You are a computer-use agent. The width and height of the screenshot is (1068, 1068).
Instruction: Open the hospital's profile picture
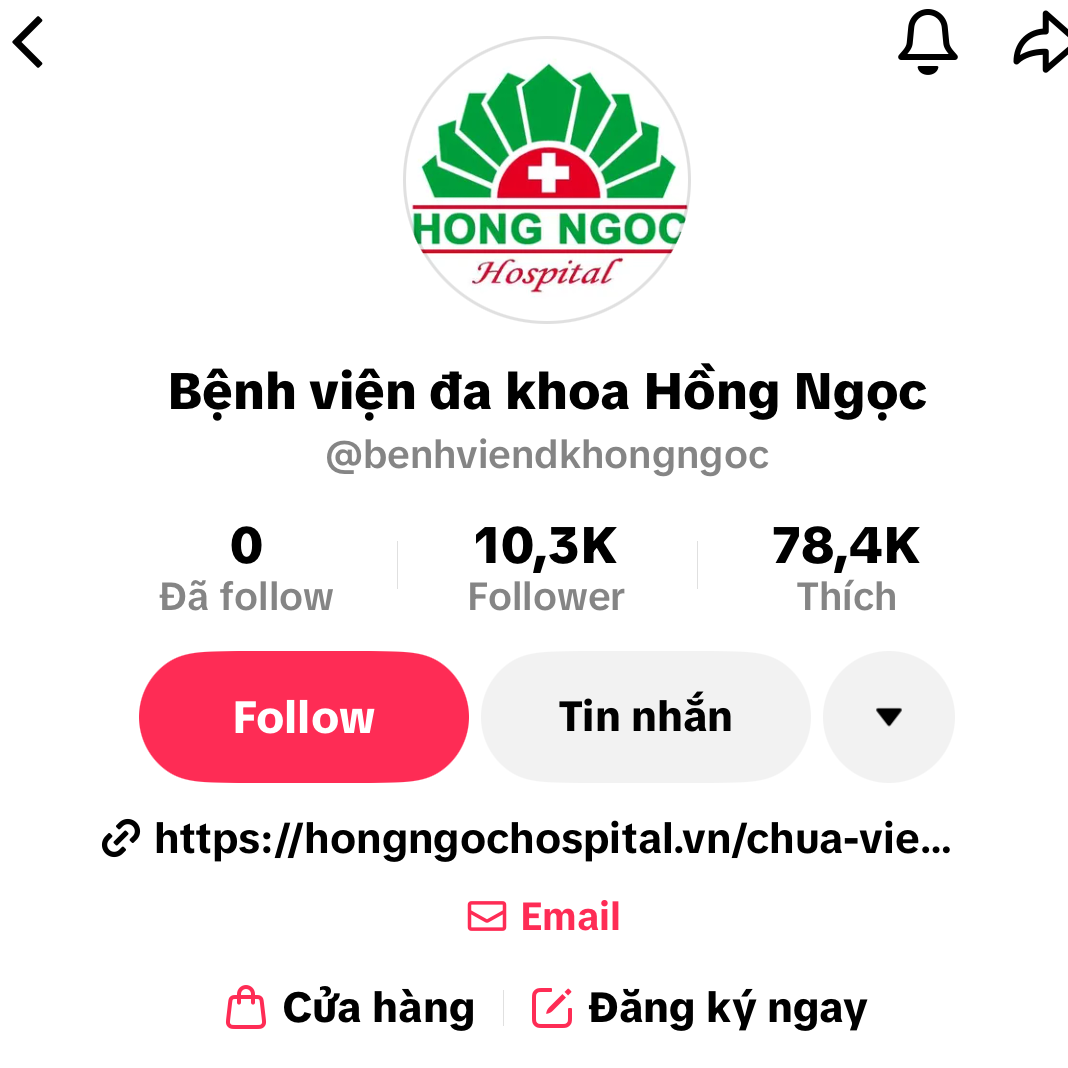point(547,180)
